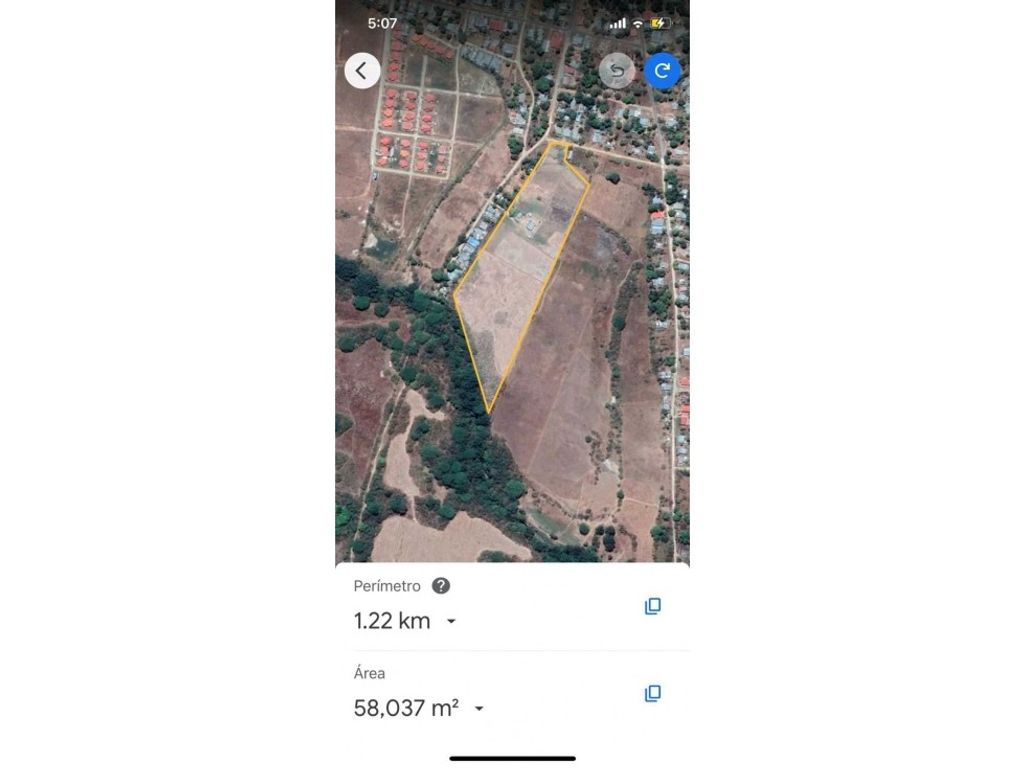Open the help icon beside Perímetro
The height and width of the screenshot is (768, 1024).
440,586
